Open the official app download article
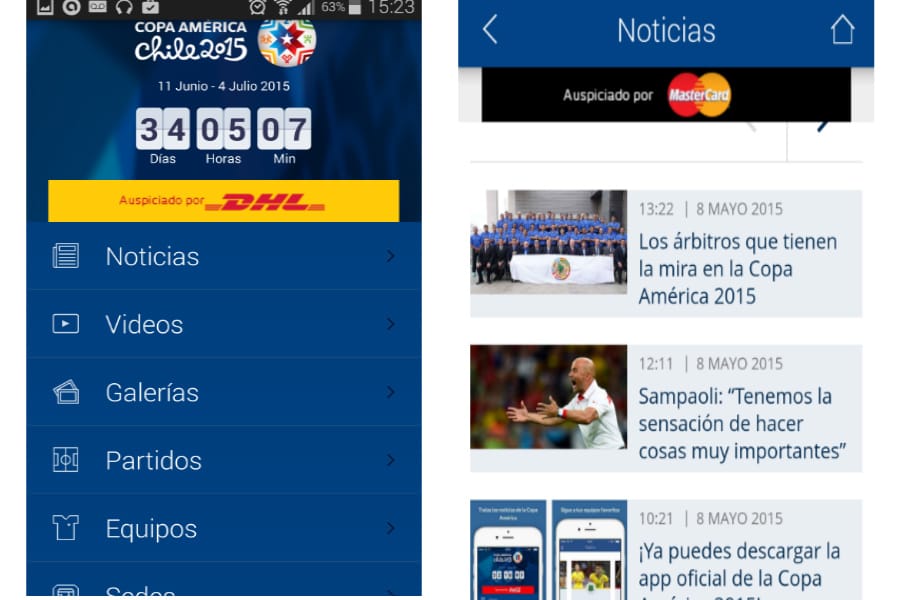The width and height of the screenshot is (900, 600). (666, 550)
